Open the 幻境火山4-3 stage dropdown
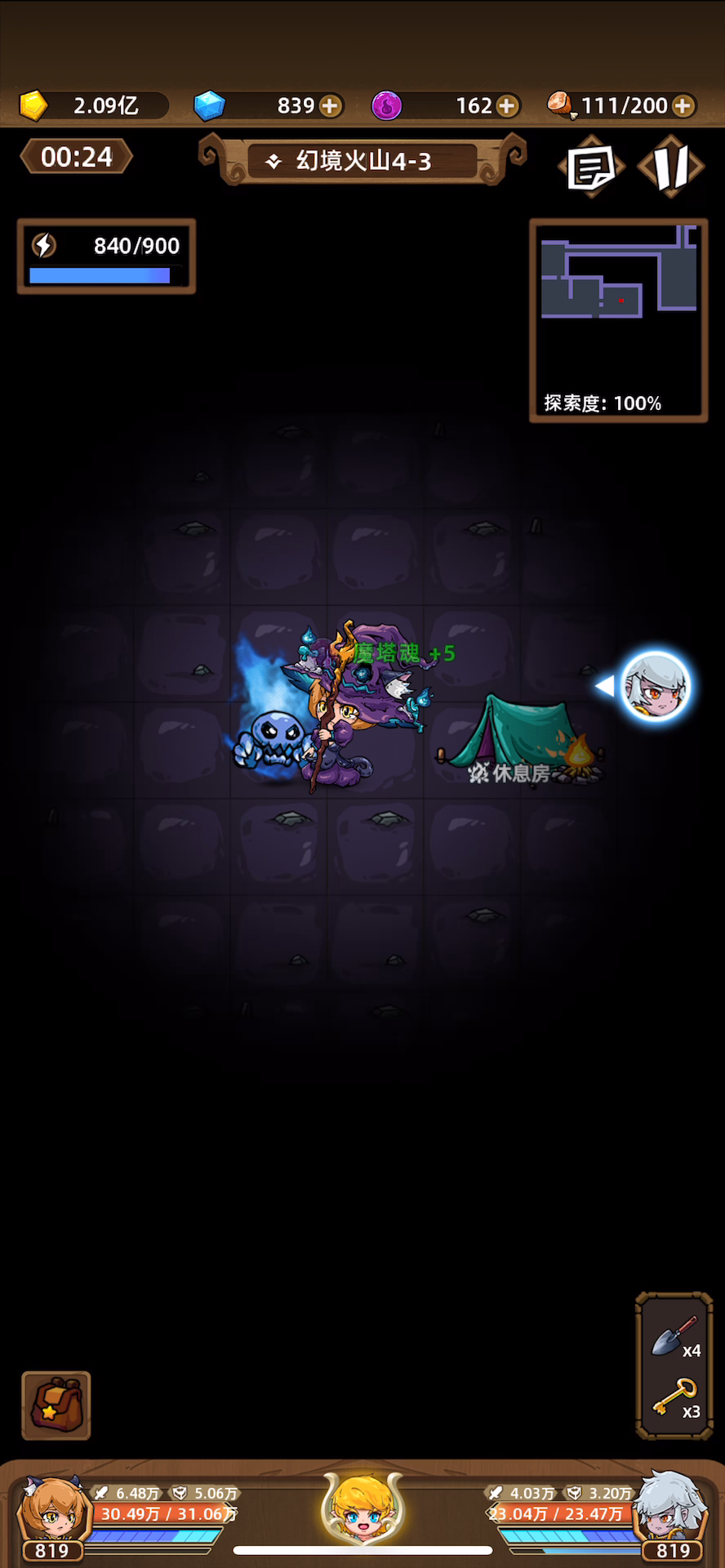The image size is (725, 1568). (x=362, y=161)
